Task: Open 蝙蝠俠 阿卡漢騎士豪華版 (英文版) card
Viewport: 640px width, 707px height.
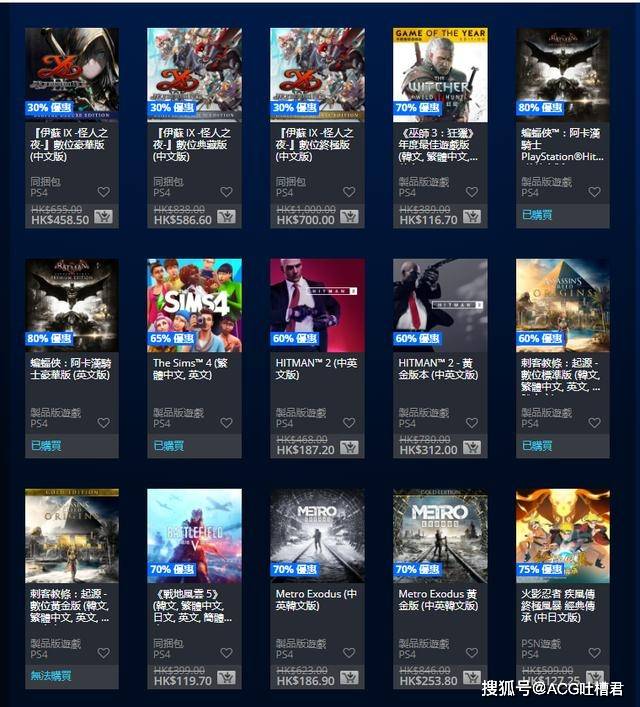Action: (71, 305)
